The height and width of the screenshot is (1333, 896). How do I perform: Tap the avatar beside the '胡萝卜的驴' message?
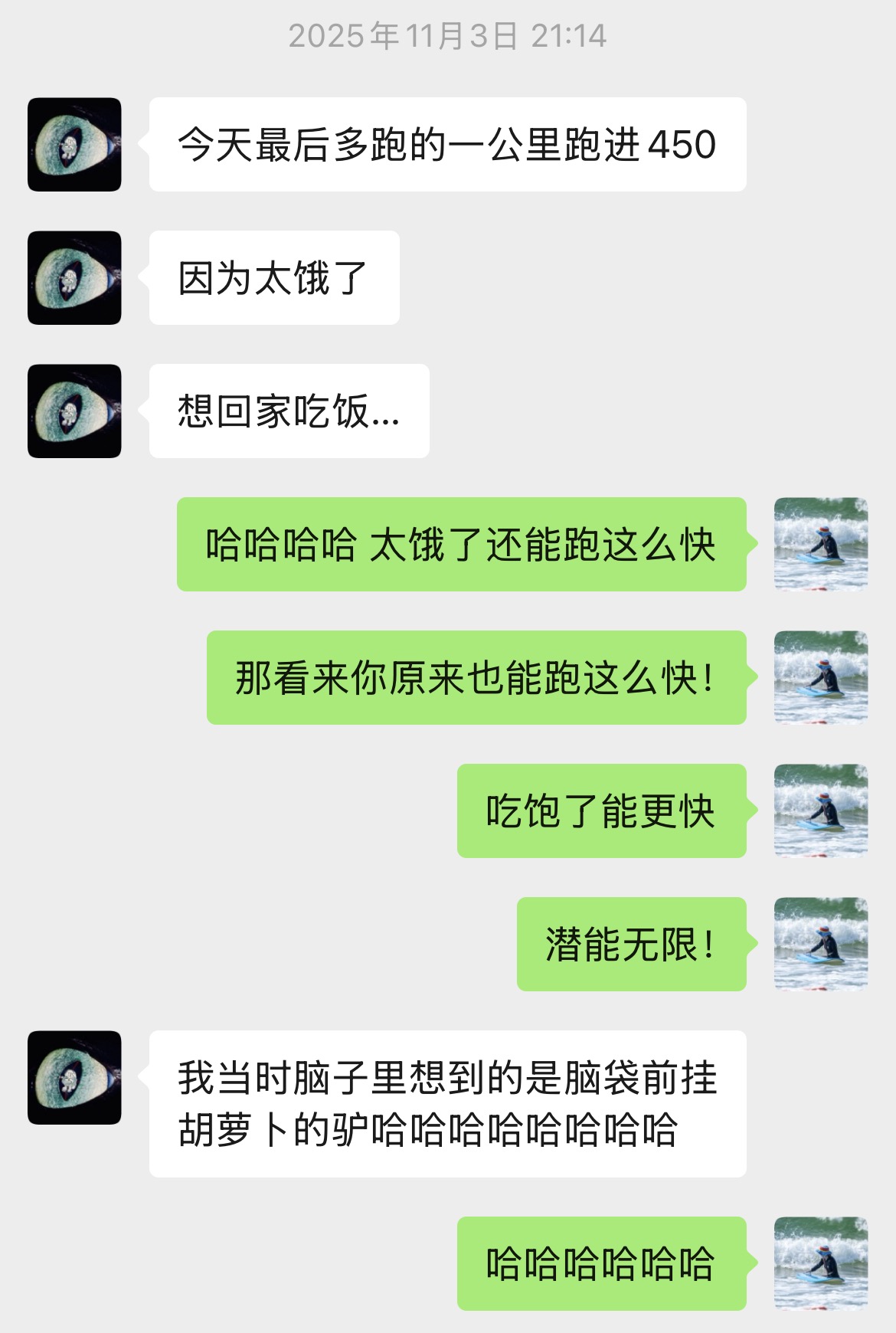pyautogui.click(x=74, y=1077)
